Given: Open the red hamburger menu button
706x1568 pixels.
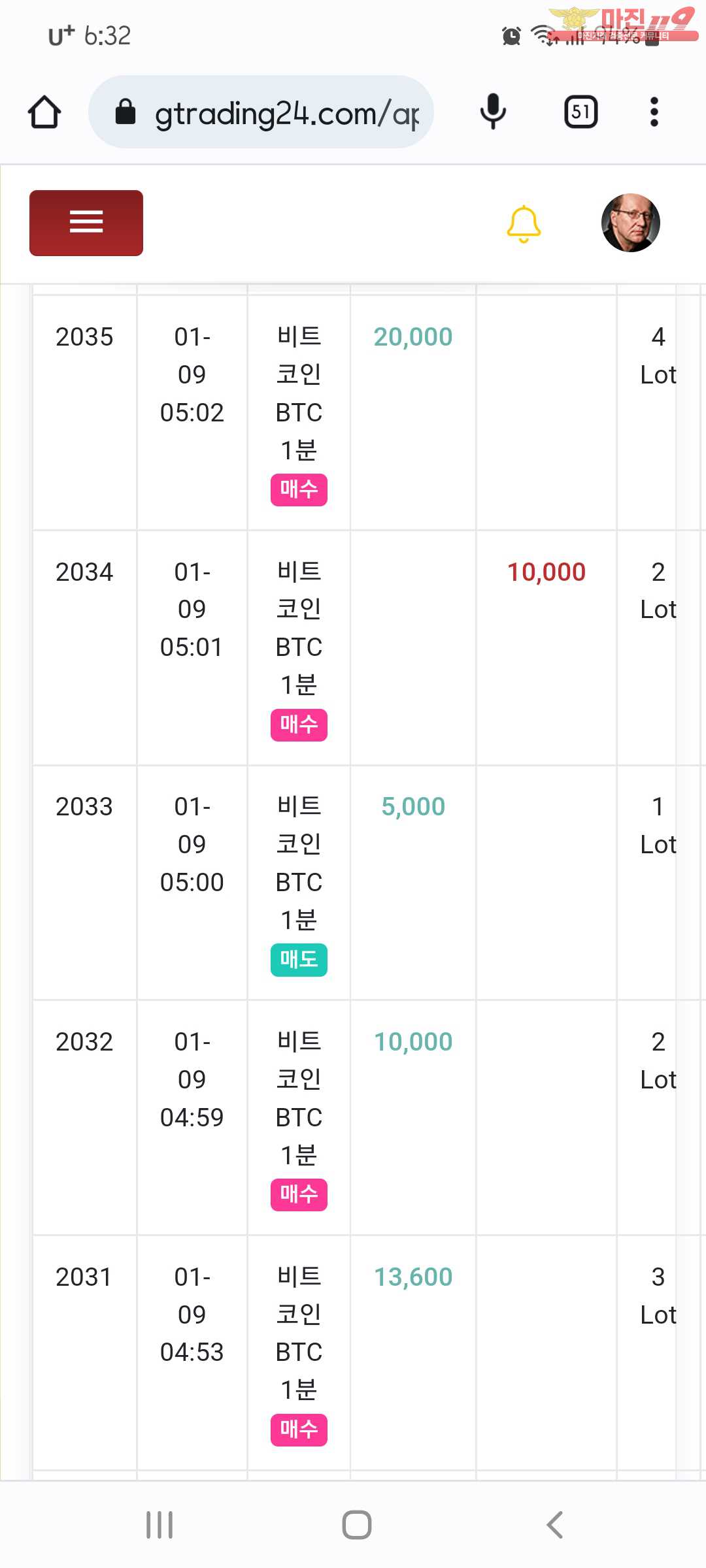Looking at the screenshot, I should (x=86, y=223).
